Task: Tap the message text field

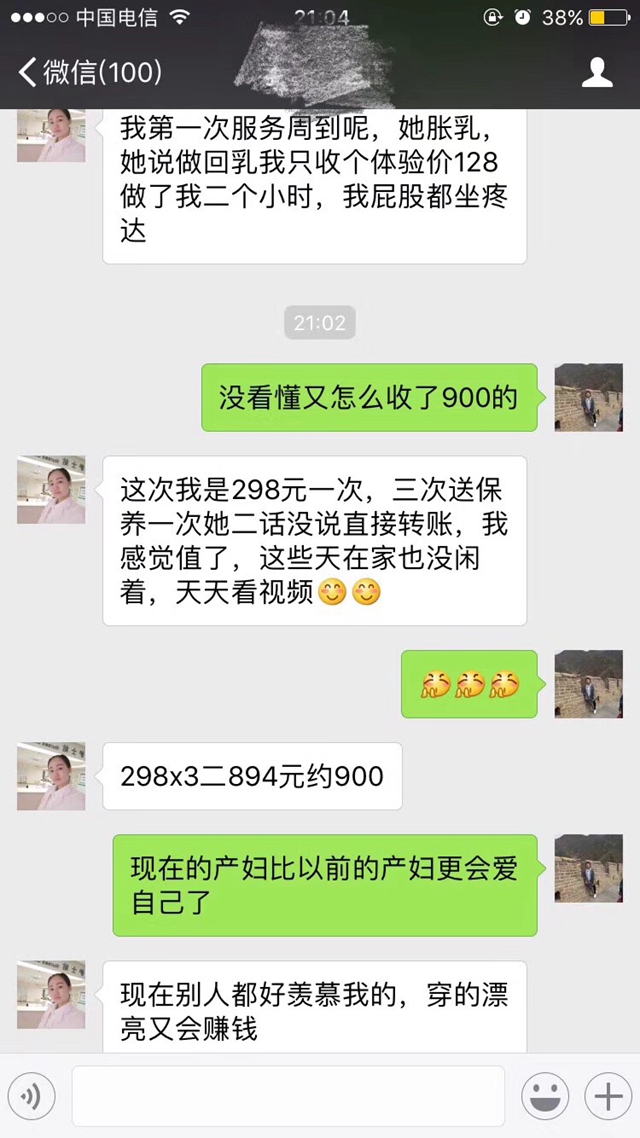Action: 288,1097
